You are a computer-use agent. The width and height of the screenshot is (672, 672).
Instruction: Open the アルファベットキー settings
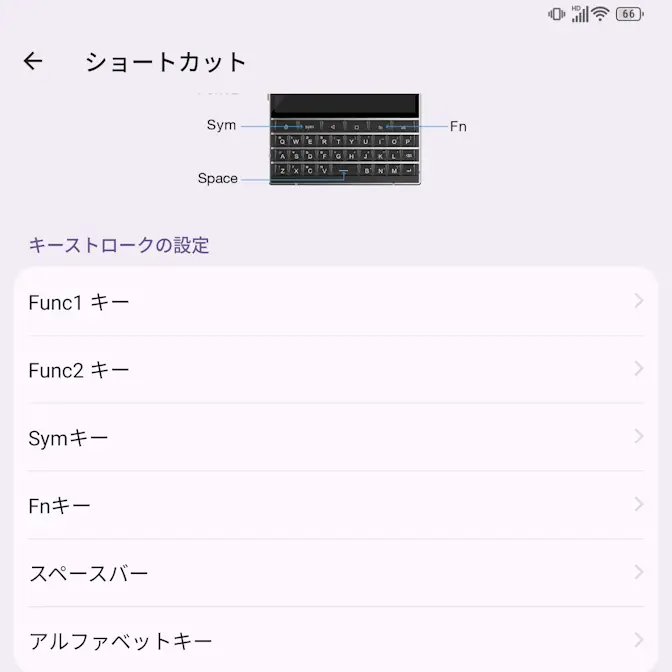tap(335, 640)
